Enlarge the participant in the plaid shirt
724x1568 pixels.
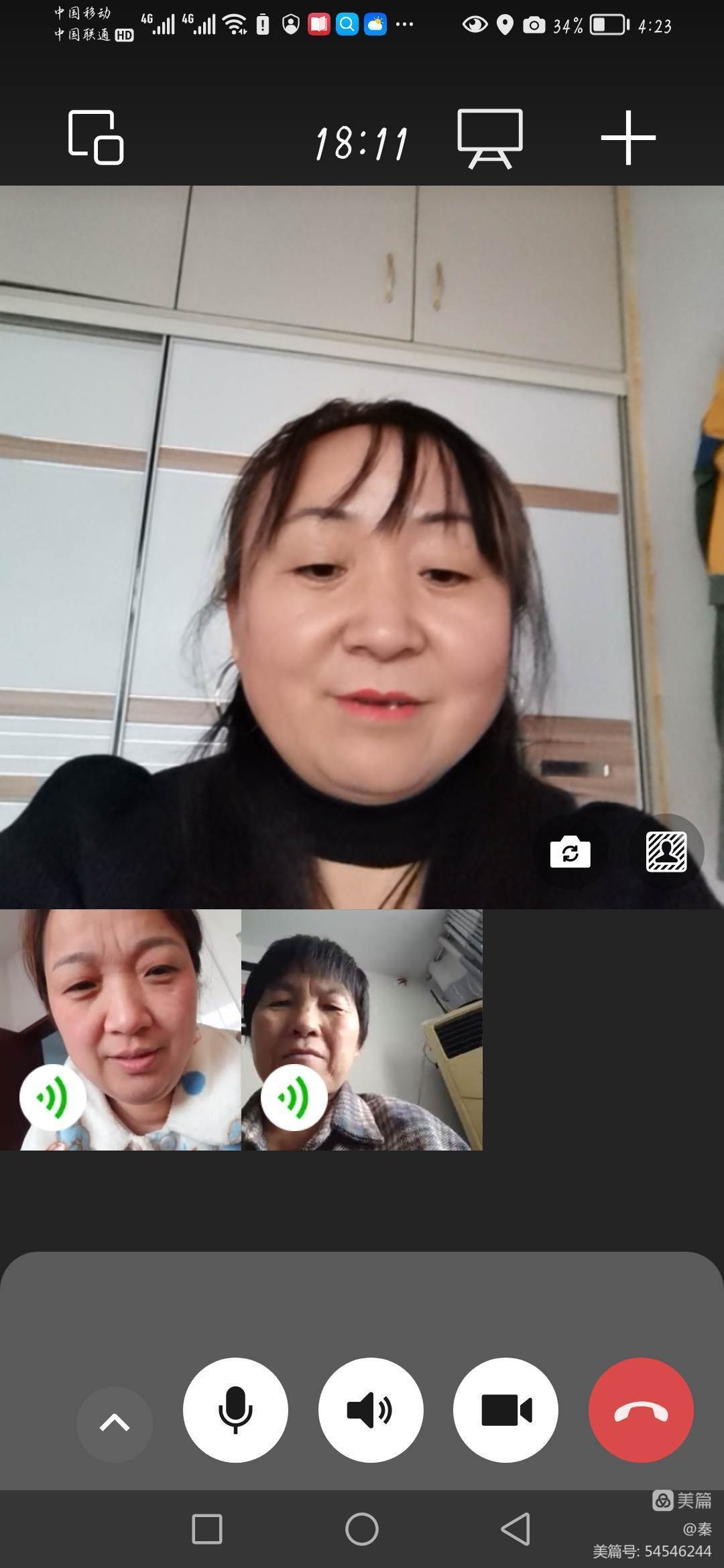click(x=362, y=1029)
